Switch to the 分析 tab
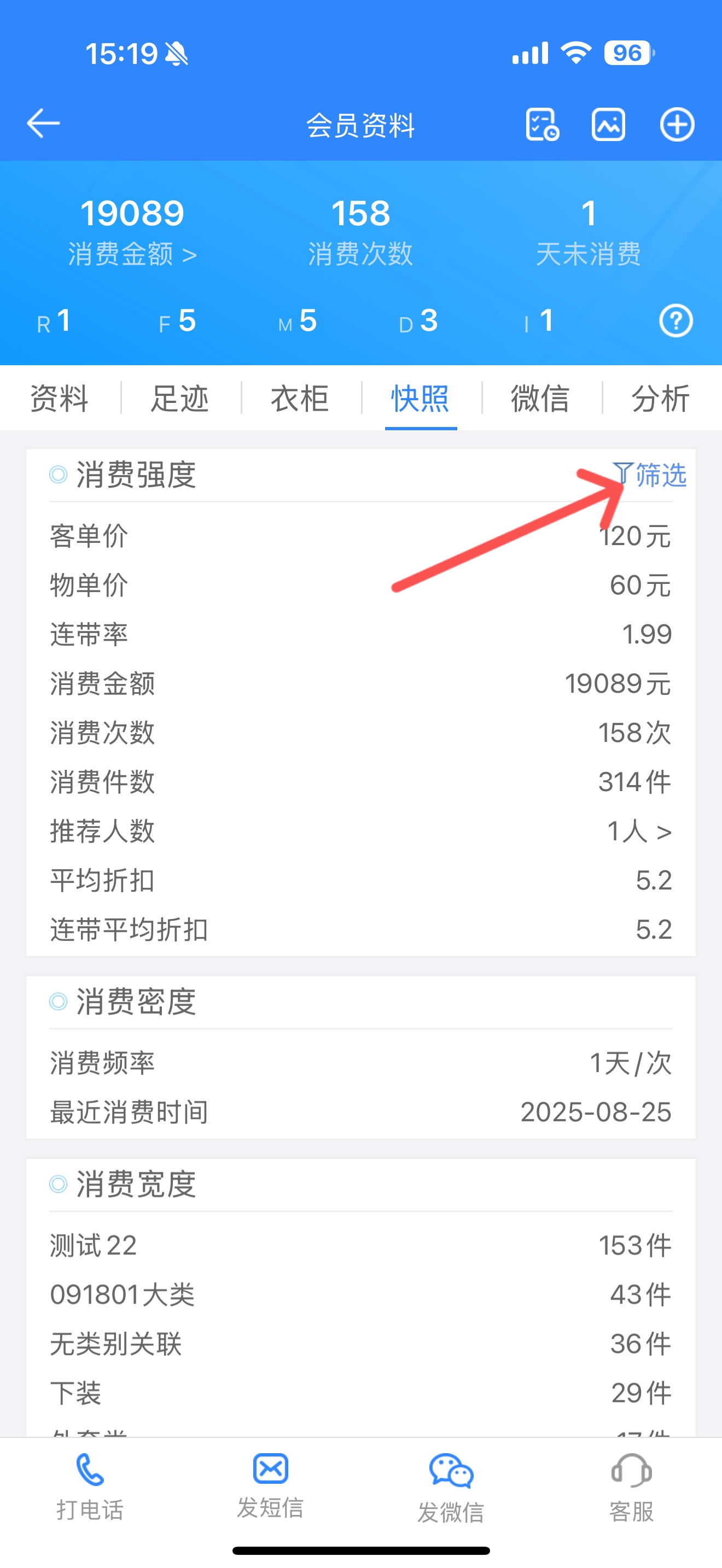722x1568 pixels. [x=661, y=399]
